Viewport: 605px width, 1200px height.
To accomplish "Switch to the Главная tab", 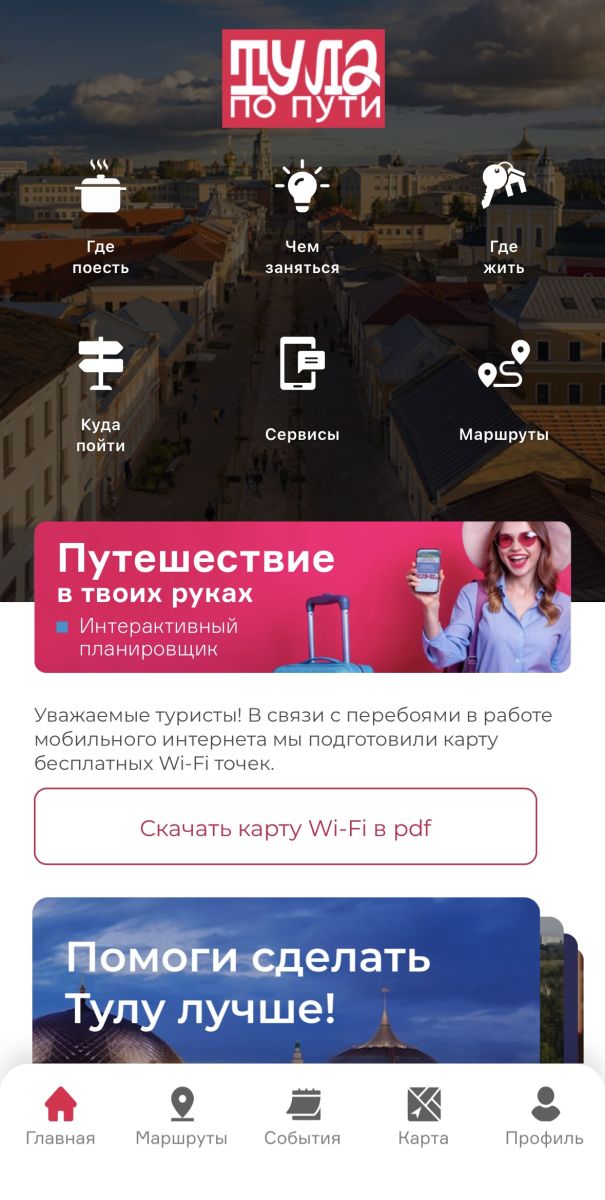I will (60, 1116).
